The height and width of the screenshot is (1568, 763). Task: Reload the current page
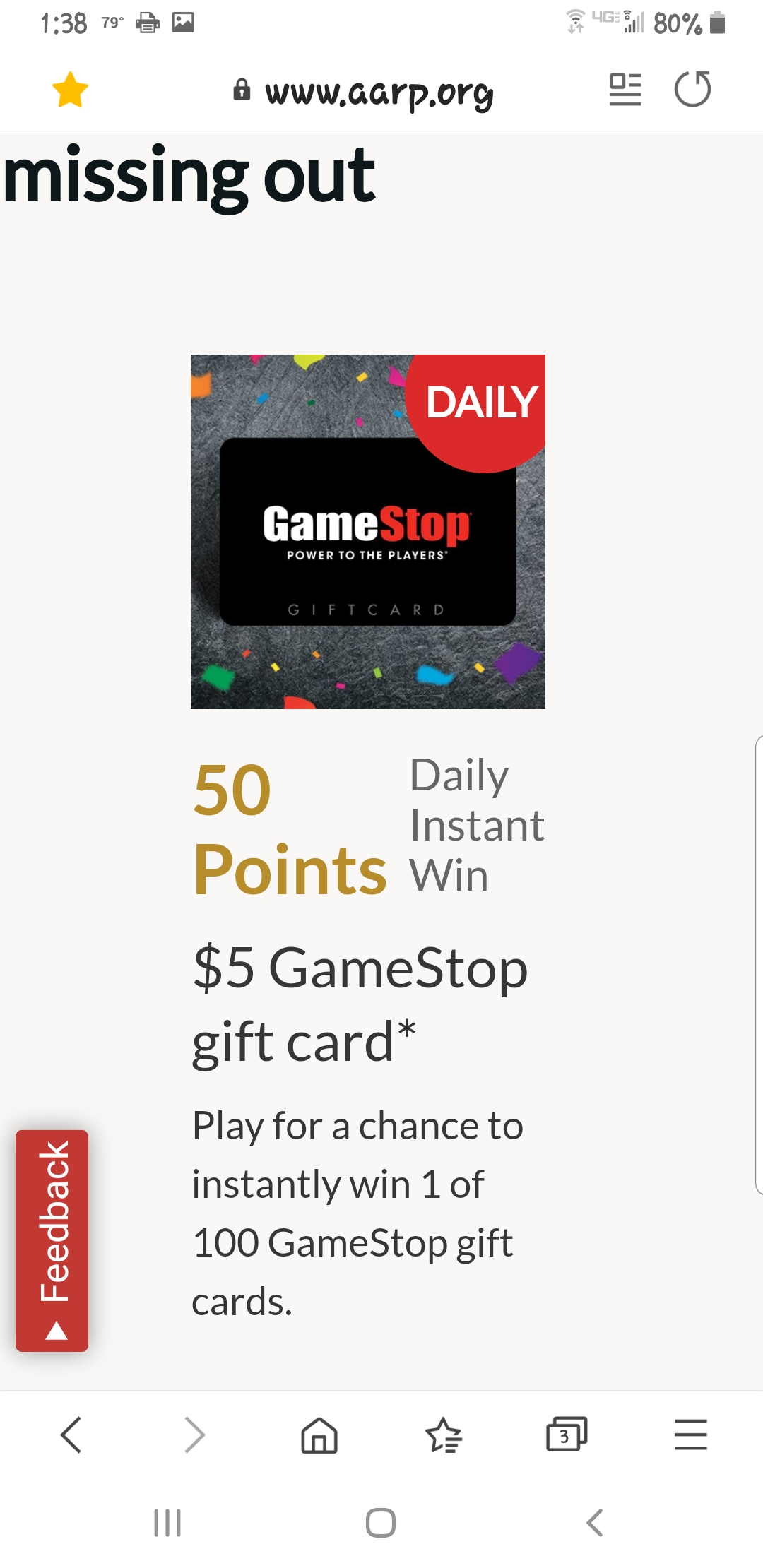(692, 90)
